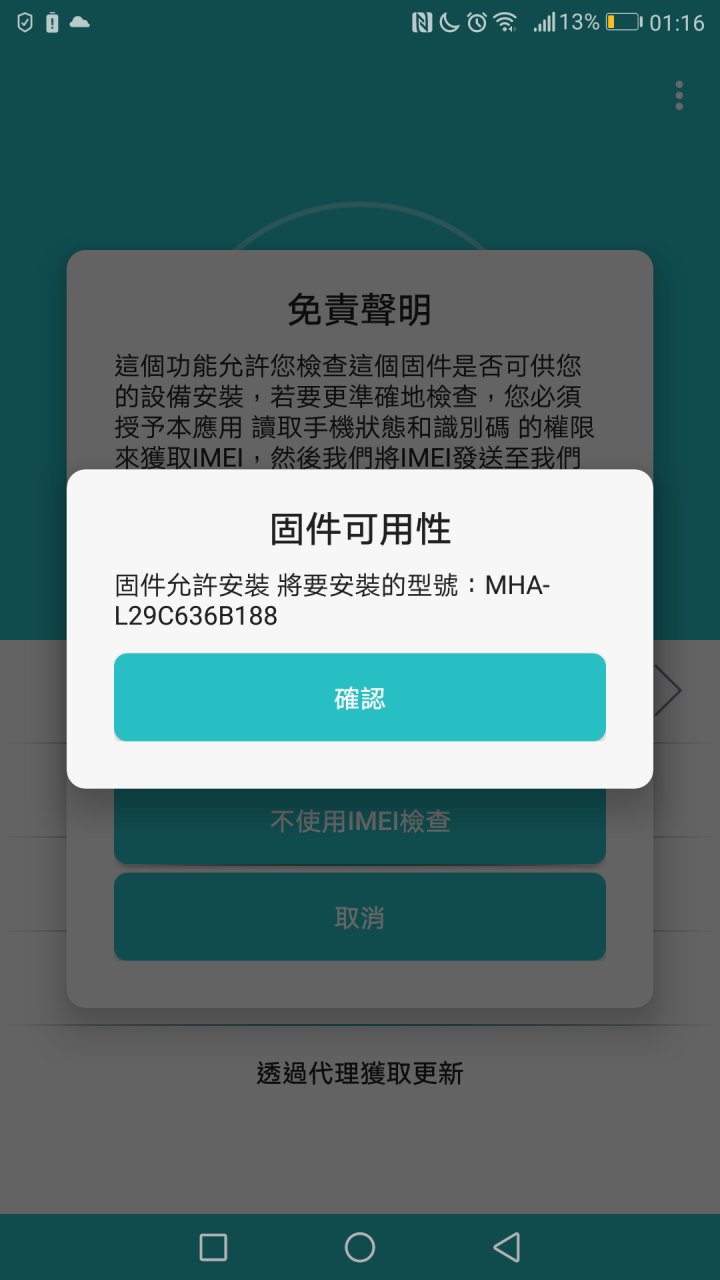
Task: Confirm the firmware availability dialog
Action: click(x=360, y=698)
